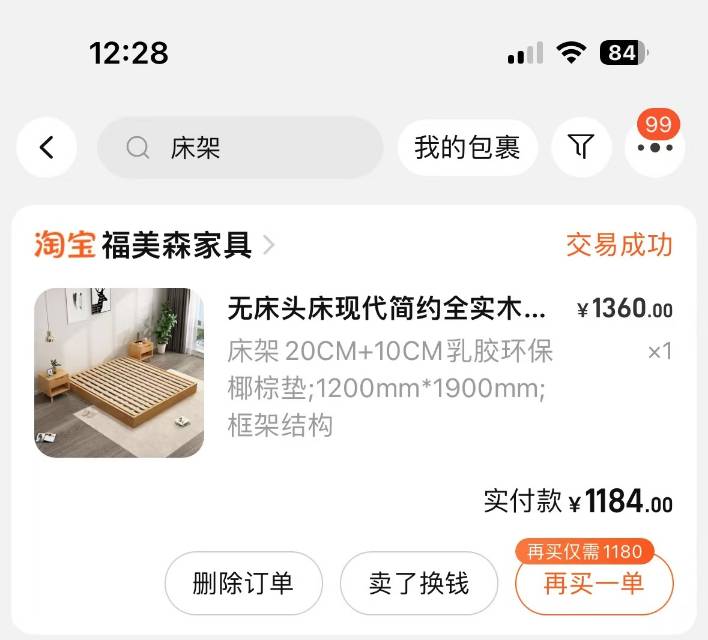This screenshot has width=708, height=640.
Task: Tap 卖了换钱 to resell the item
Action: click(419, 583)
